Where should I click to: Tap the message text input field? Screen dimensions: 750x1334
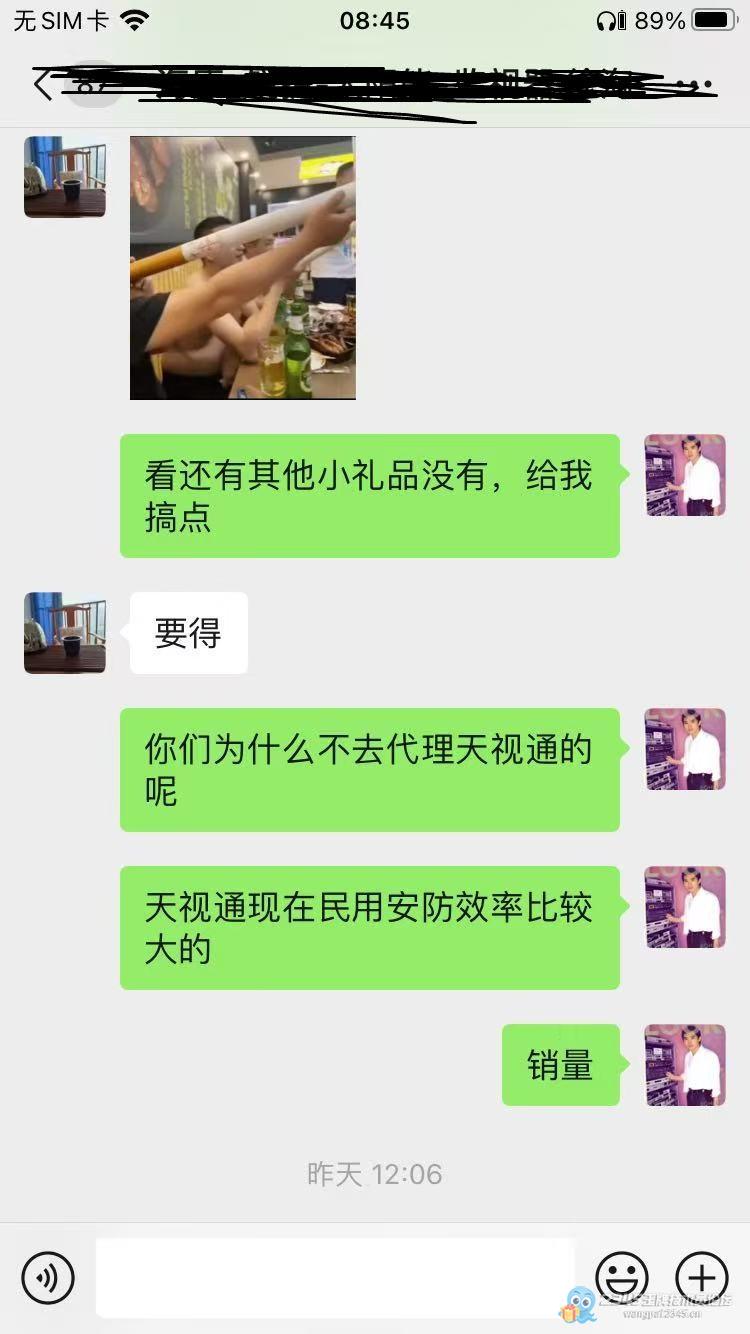tap(335, 1277)
